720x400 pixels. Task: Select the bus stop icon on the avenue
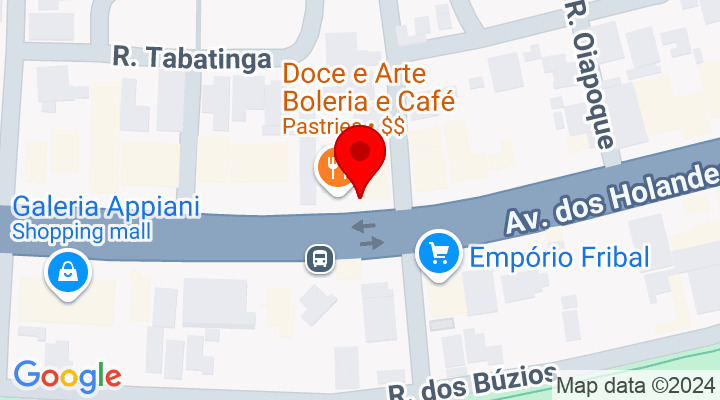click(319, 258)
